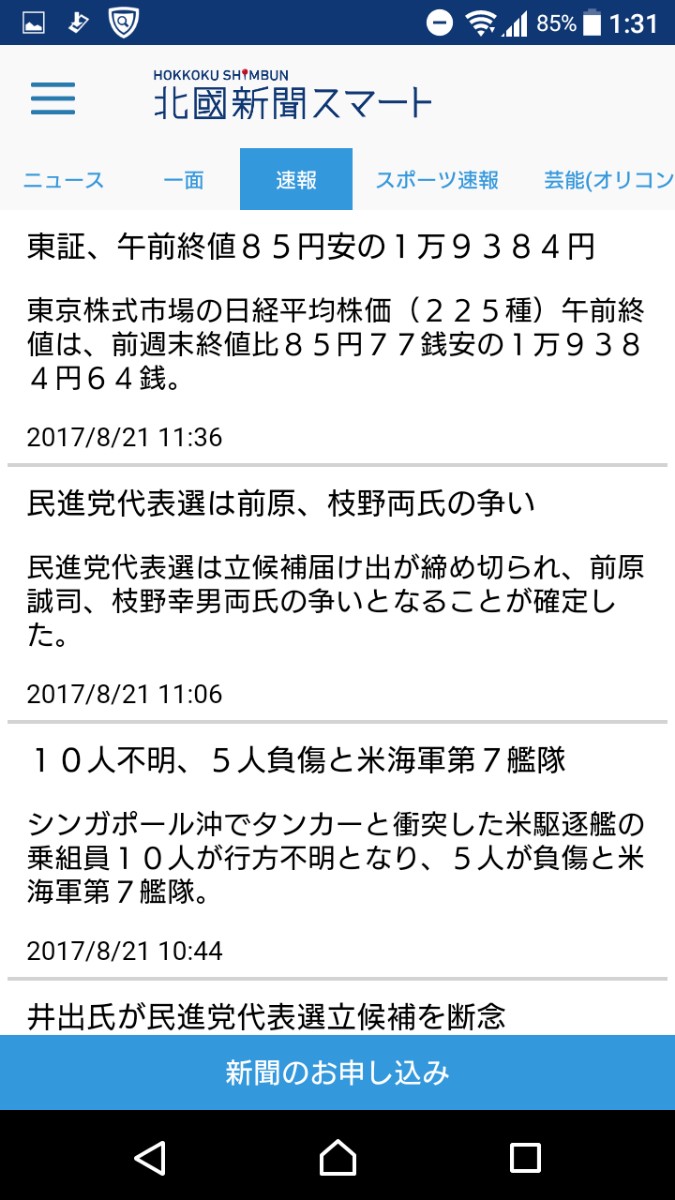Open the 芸能(オリコン) tab

coord(607,180)
